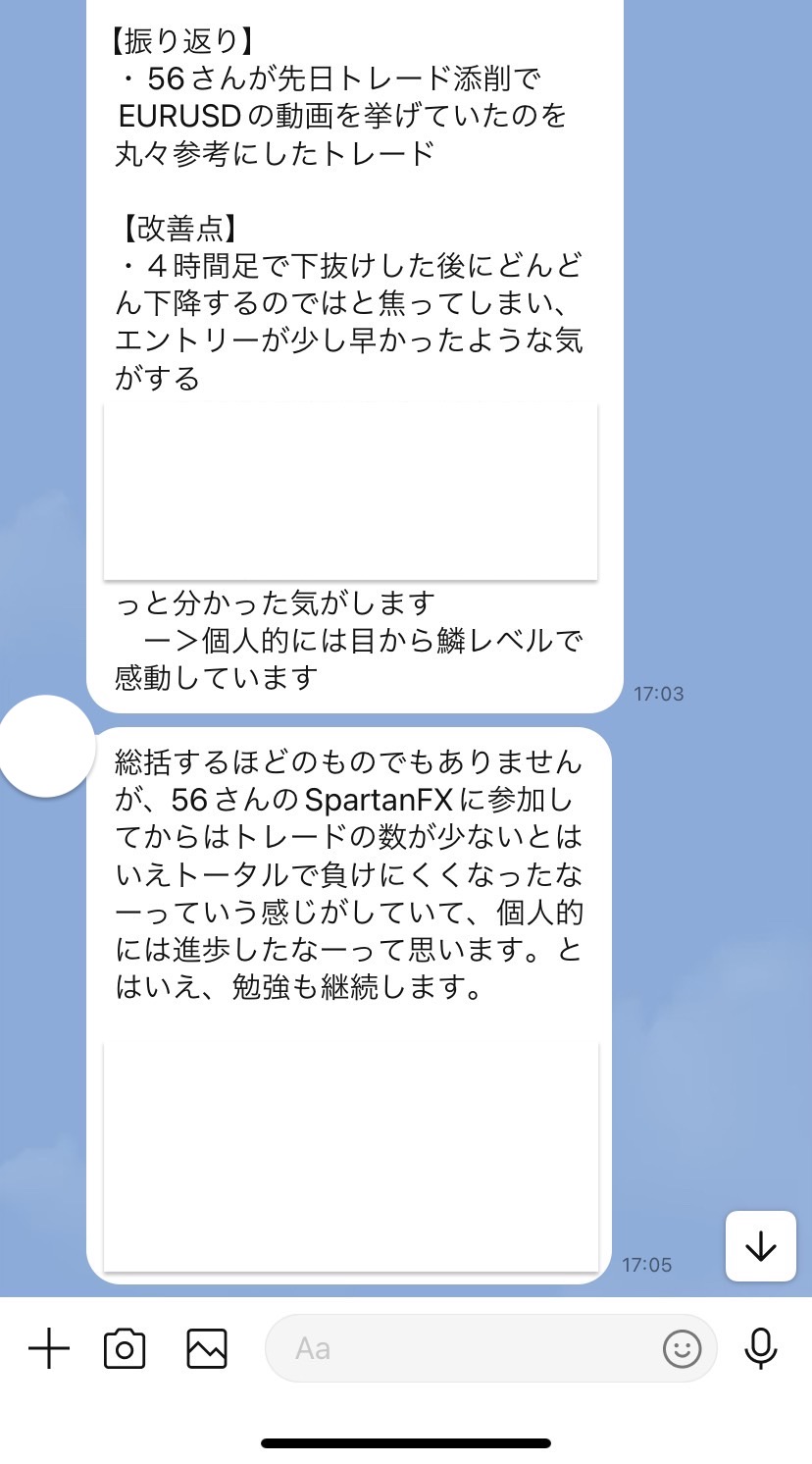Open the camera to take a photo

coord(125,1349)
